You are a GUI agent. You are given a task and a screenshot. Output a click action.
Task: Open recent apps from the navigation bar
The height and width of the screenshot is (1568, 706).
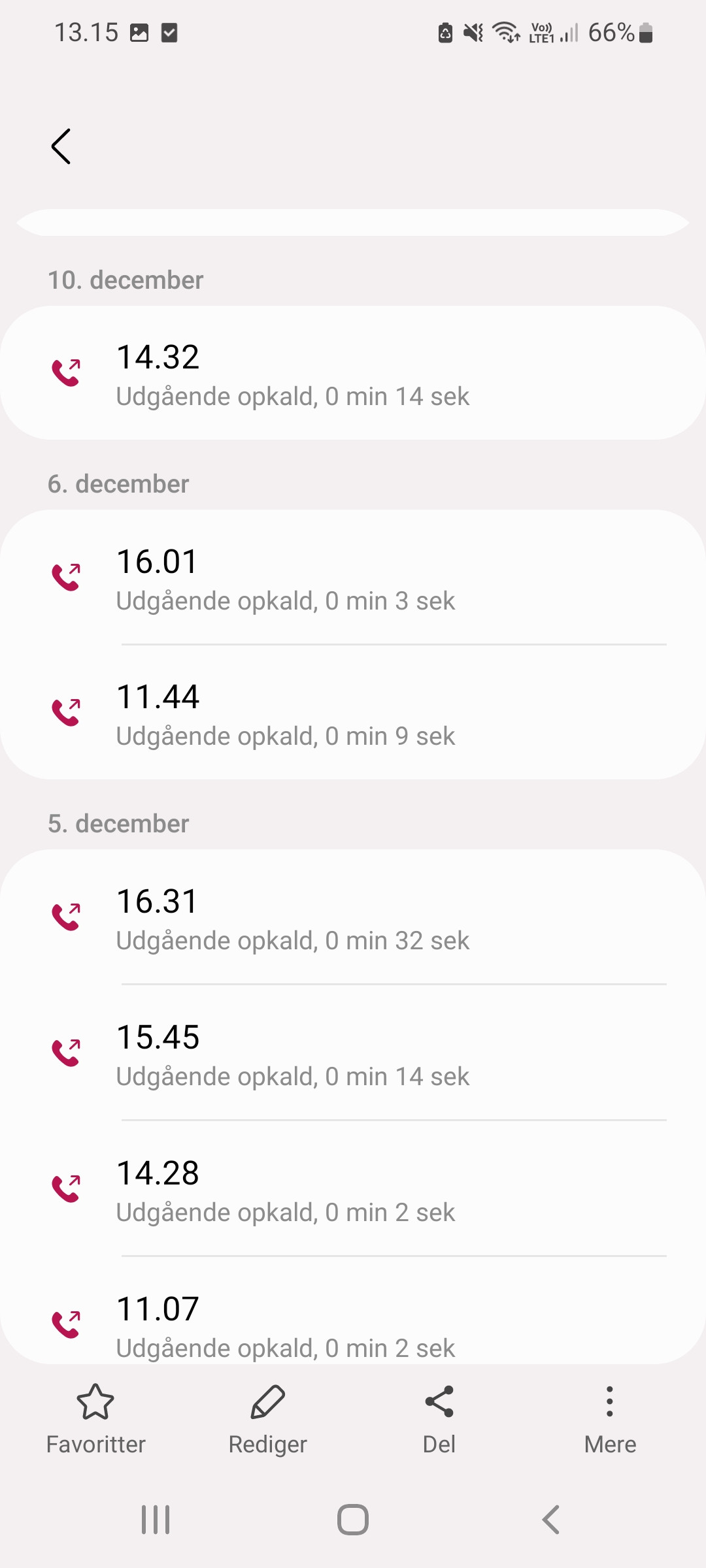156,1520
